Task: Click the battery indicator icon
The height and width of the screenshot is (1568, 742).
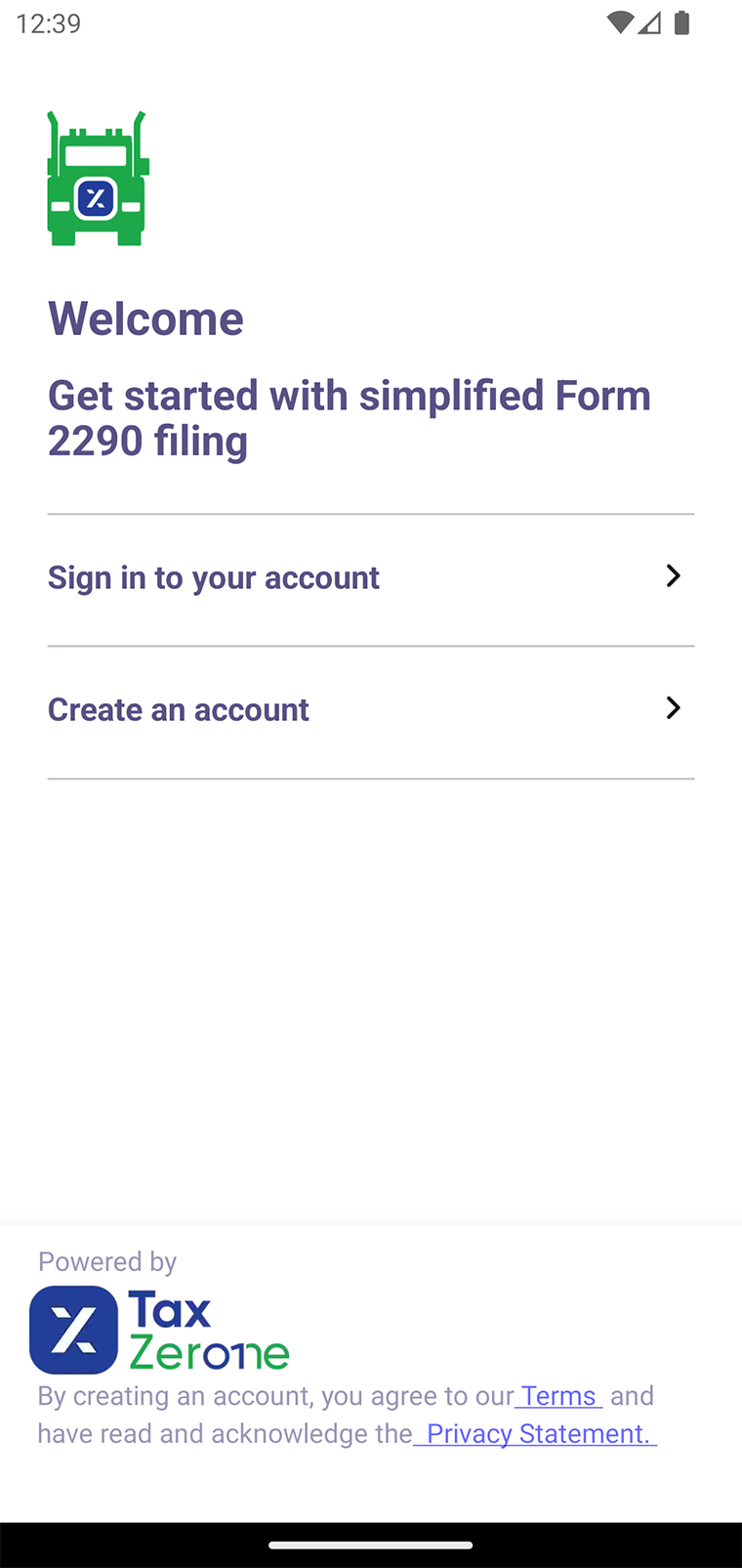Action: point(681,23)
